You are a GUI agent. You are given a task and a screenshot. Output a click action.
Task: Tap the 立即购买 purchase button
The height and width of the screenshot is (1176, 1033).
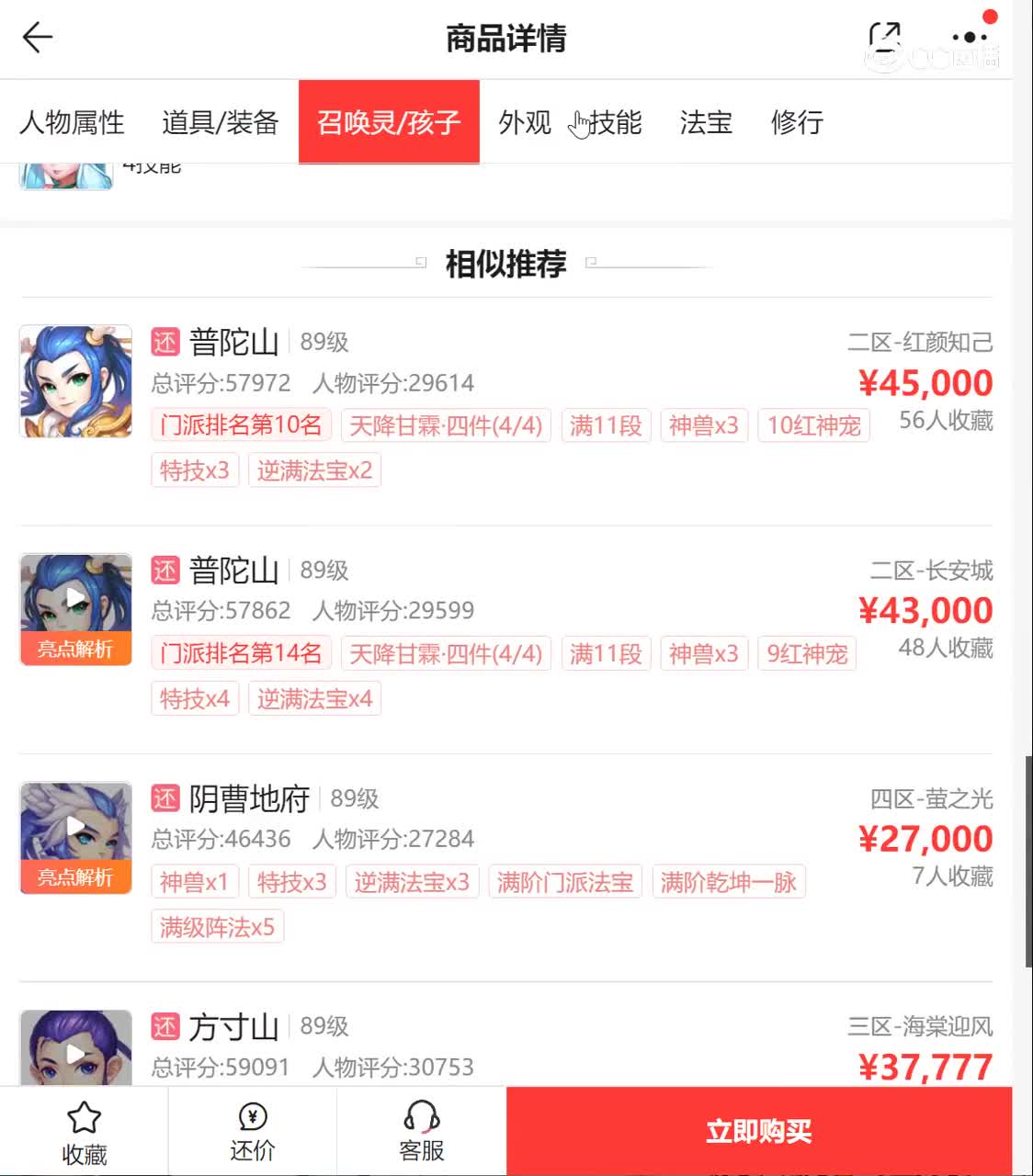758,1132
